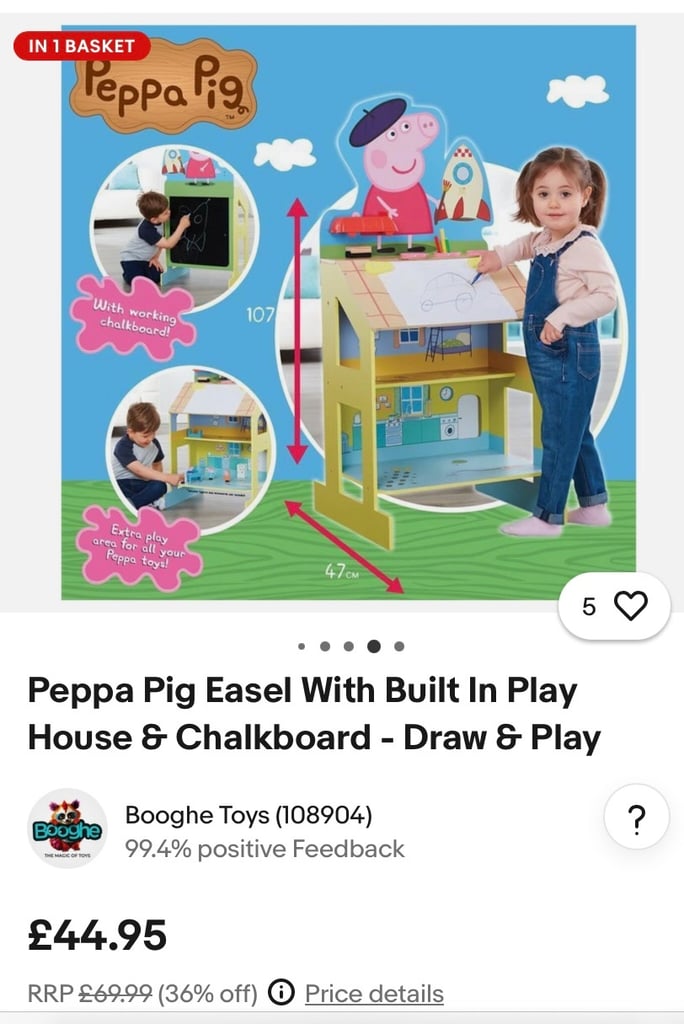Add the item to your watchlist with the heart

coord(629,606)
